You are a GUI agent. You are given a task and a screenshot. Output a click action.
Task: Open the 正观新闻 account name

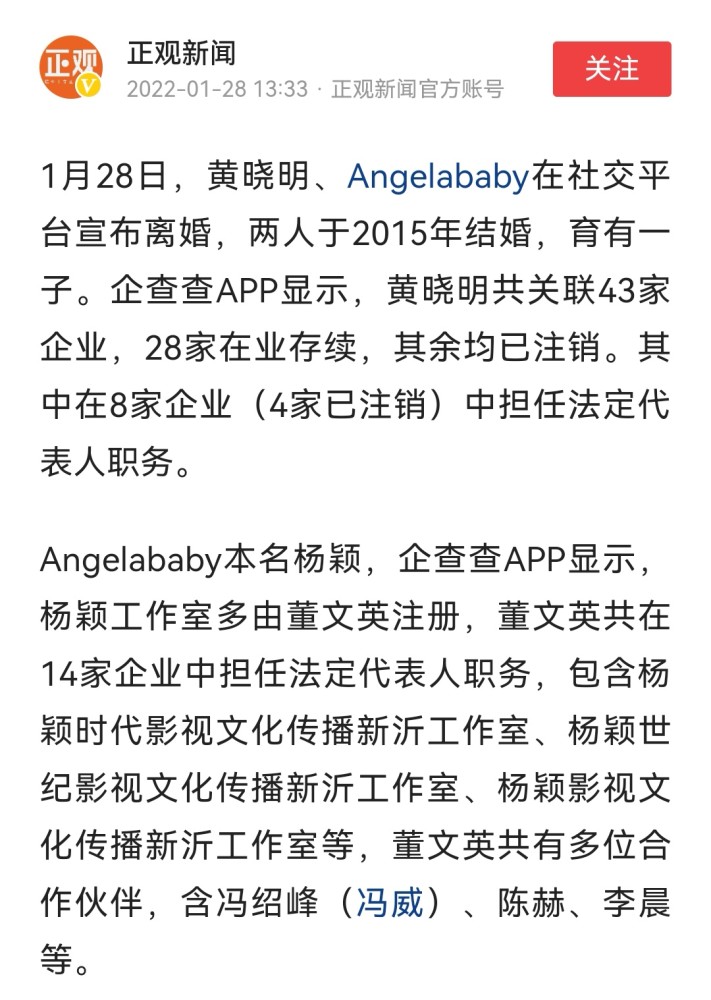181,53
